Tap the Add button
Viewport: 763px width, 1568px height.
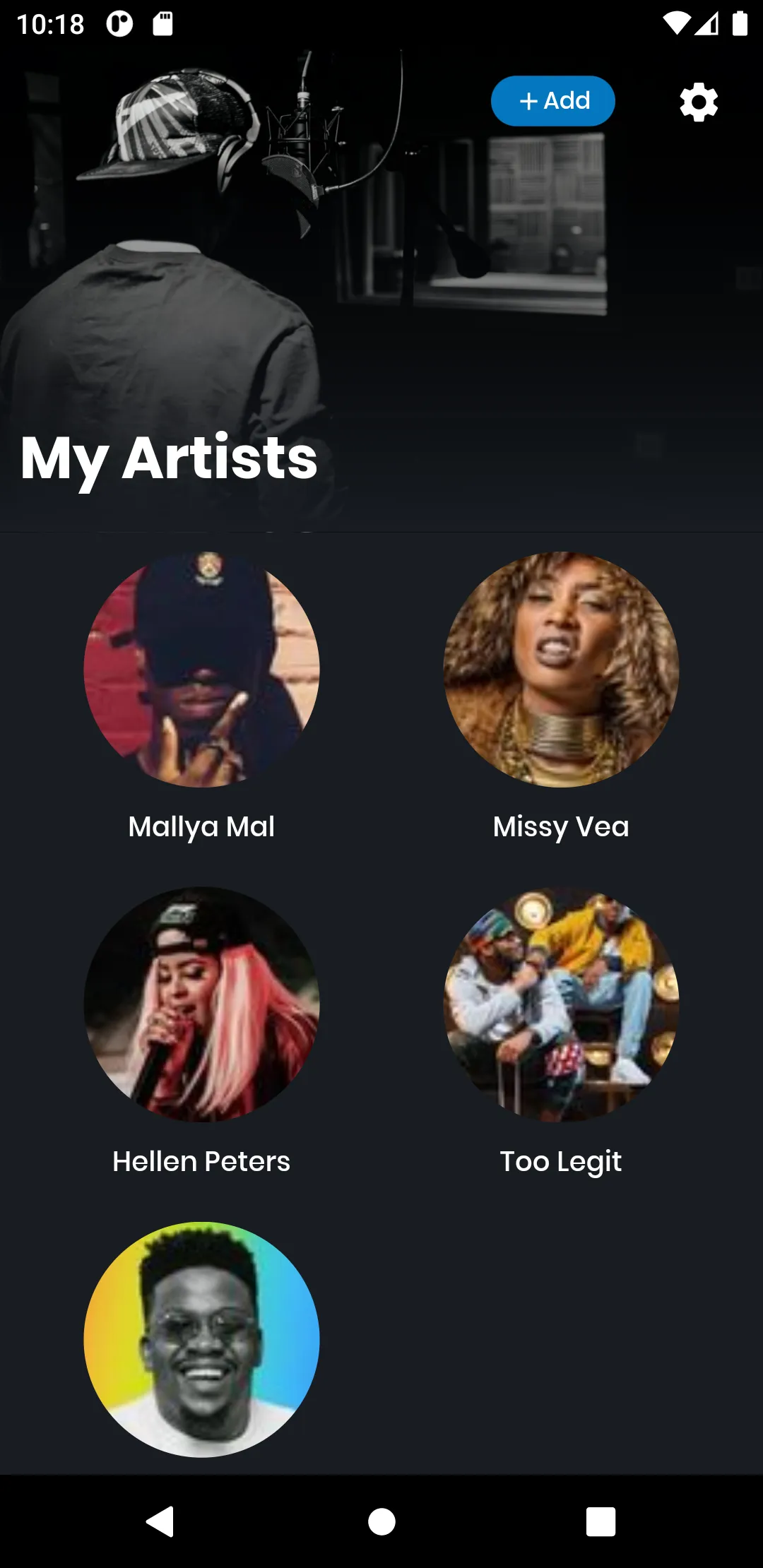click(x=552, y=101)
